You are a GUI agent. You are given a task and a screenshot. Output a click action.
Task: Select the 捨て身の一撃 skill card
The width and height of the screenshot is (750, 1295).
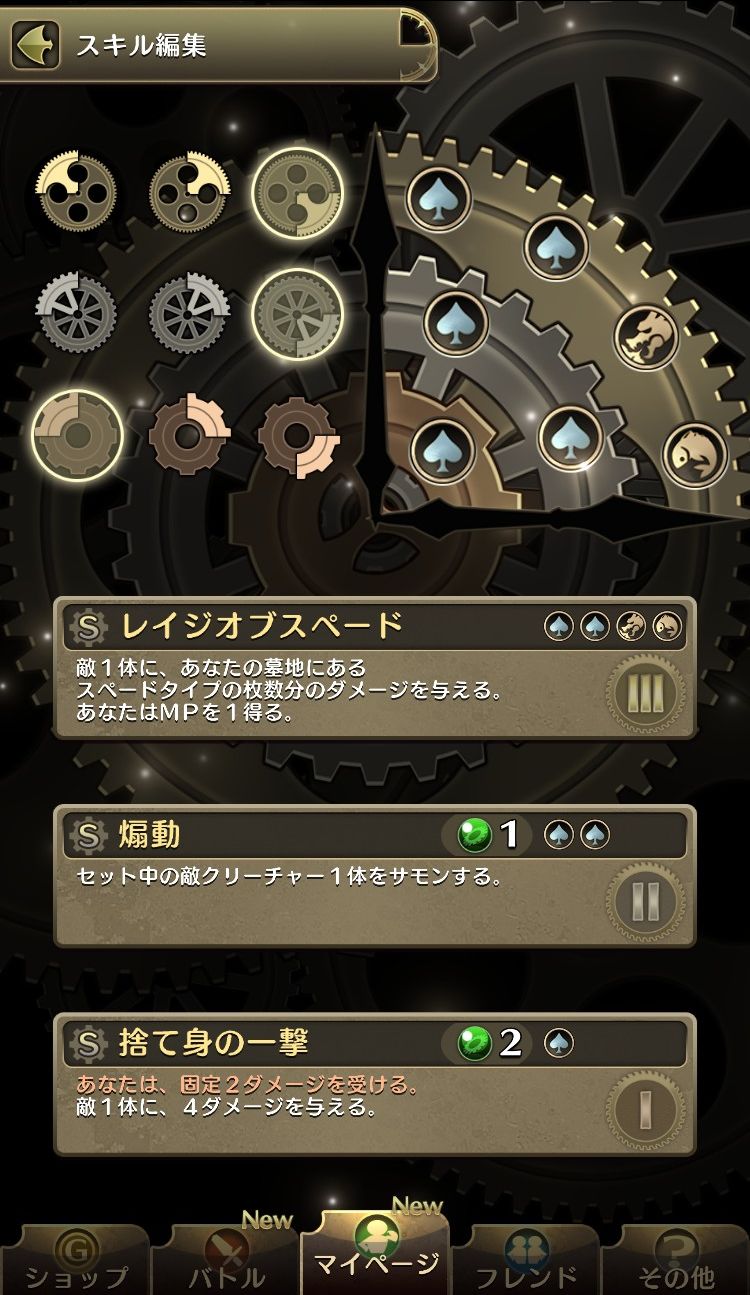click(375, 1084)
